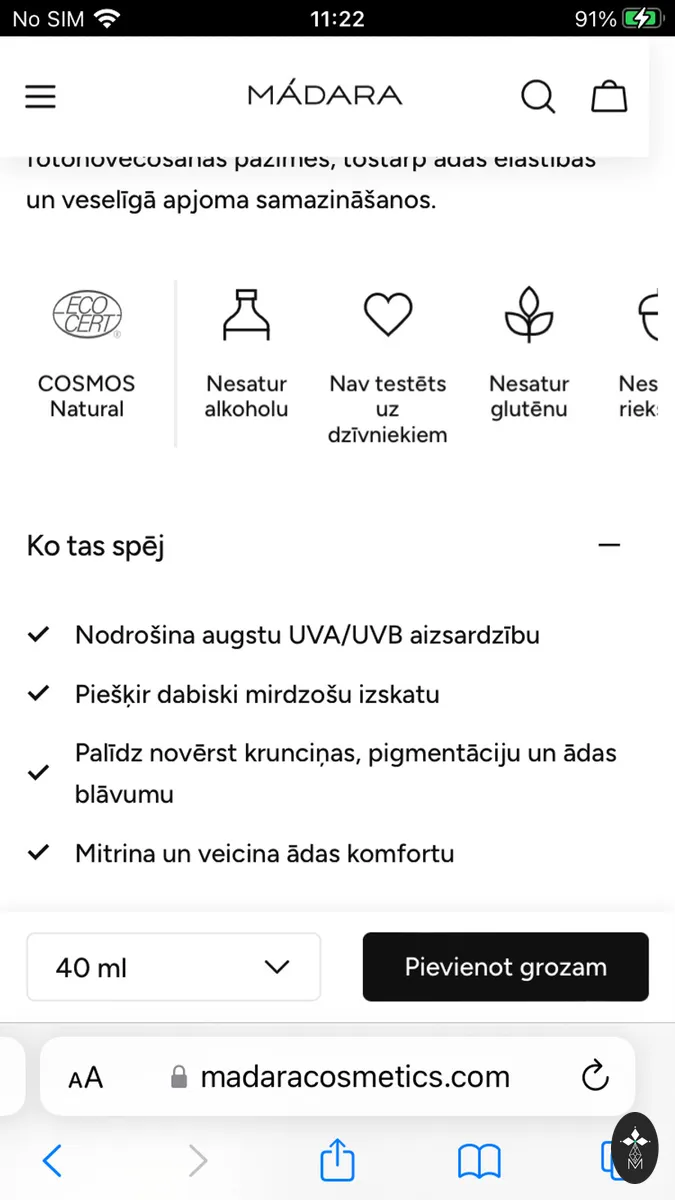
Task: Go to the MÁDARA home page
Action: pyautogui.click(x=325, y=95)
